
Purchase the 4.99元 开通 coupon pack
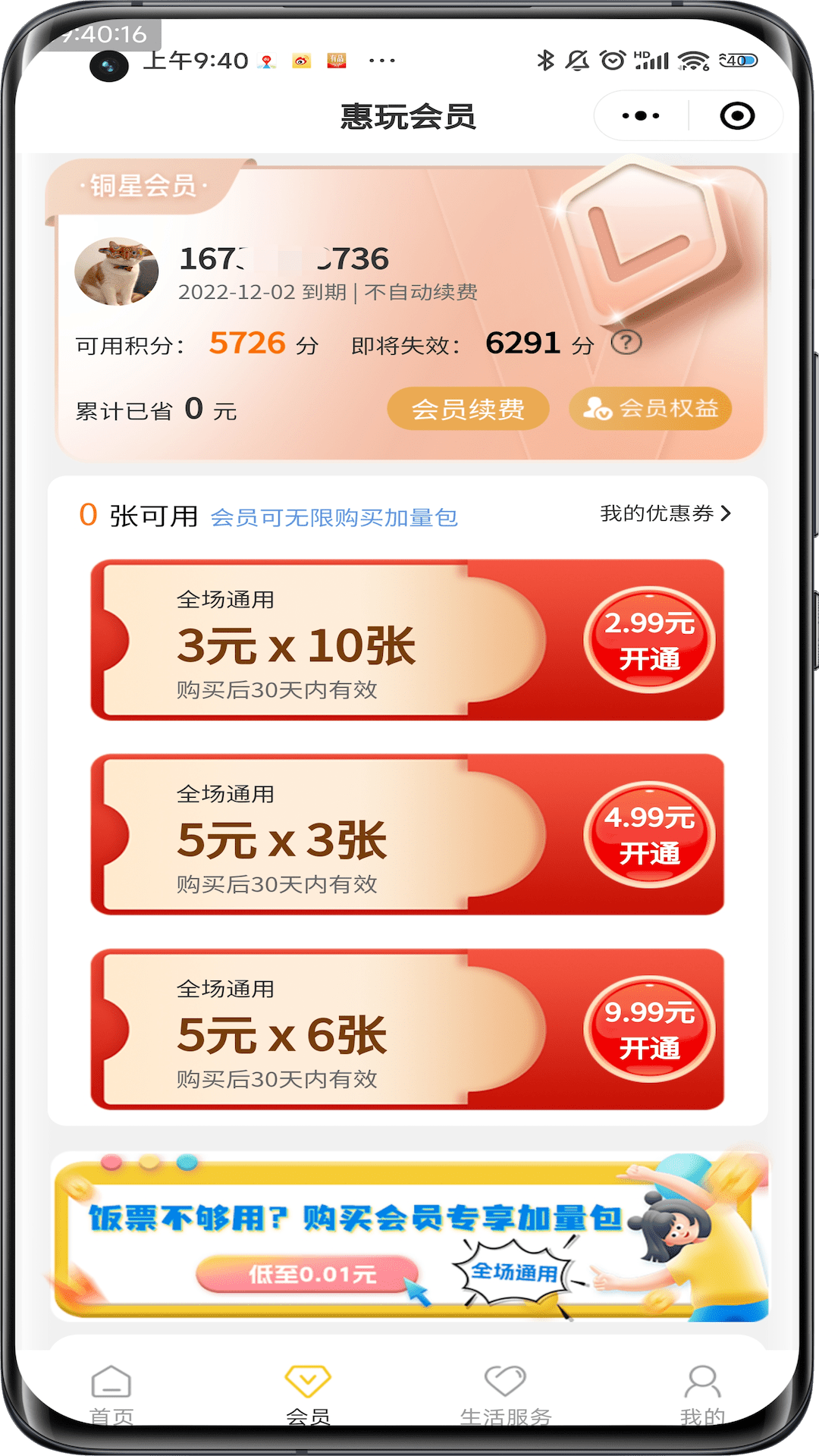[649, 835]
